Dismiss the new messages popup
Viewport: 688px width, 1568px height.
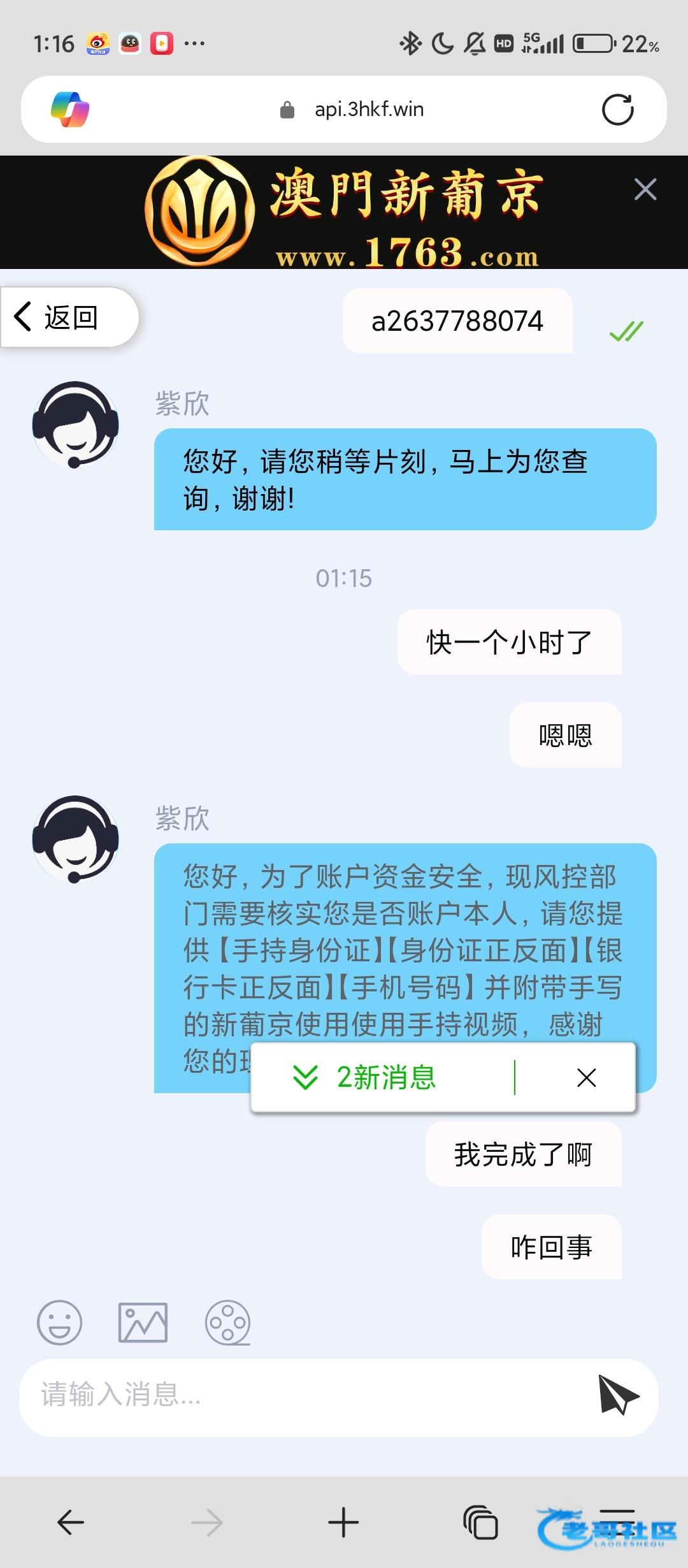pyautogui.click(x=586, y=1078)
